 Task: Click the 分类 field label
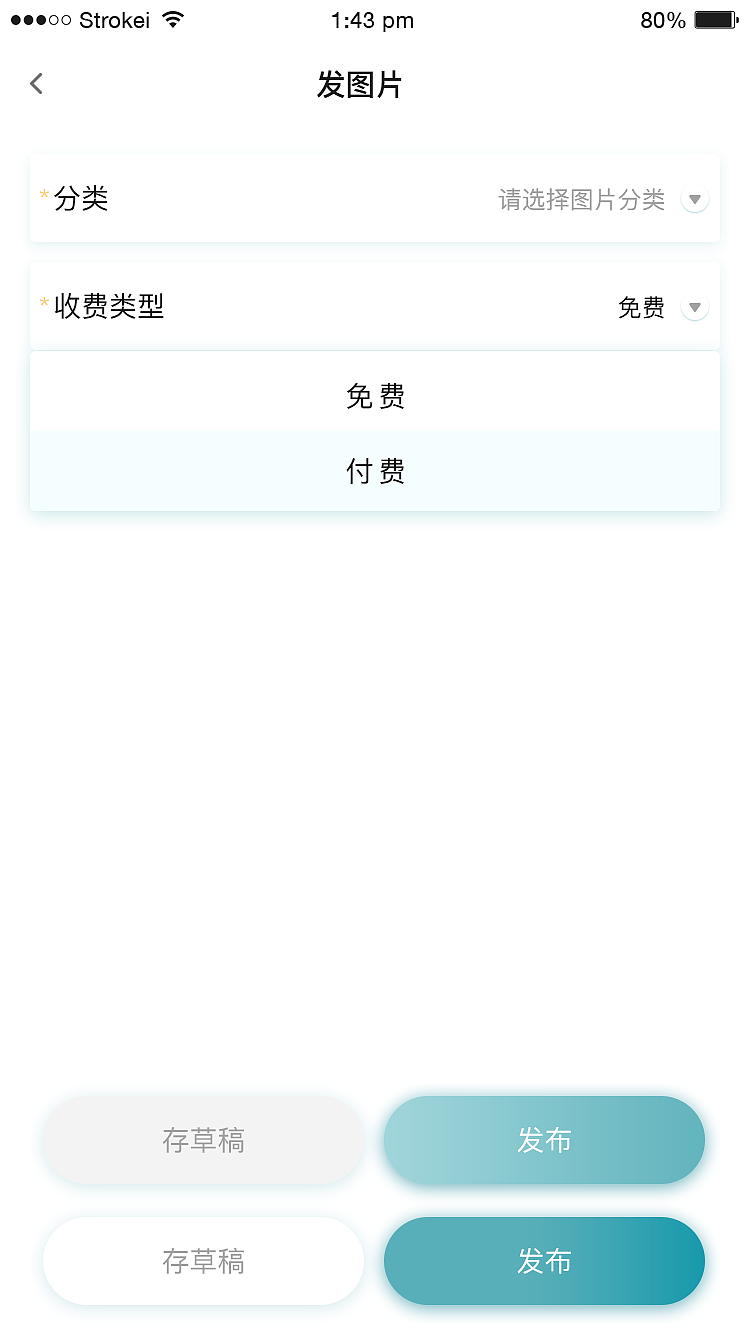click(81, 199)
